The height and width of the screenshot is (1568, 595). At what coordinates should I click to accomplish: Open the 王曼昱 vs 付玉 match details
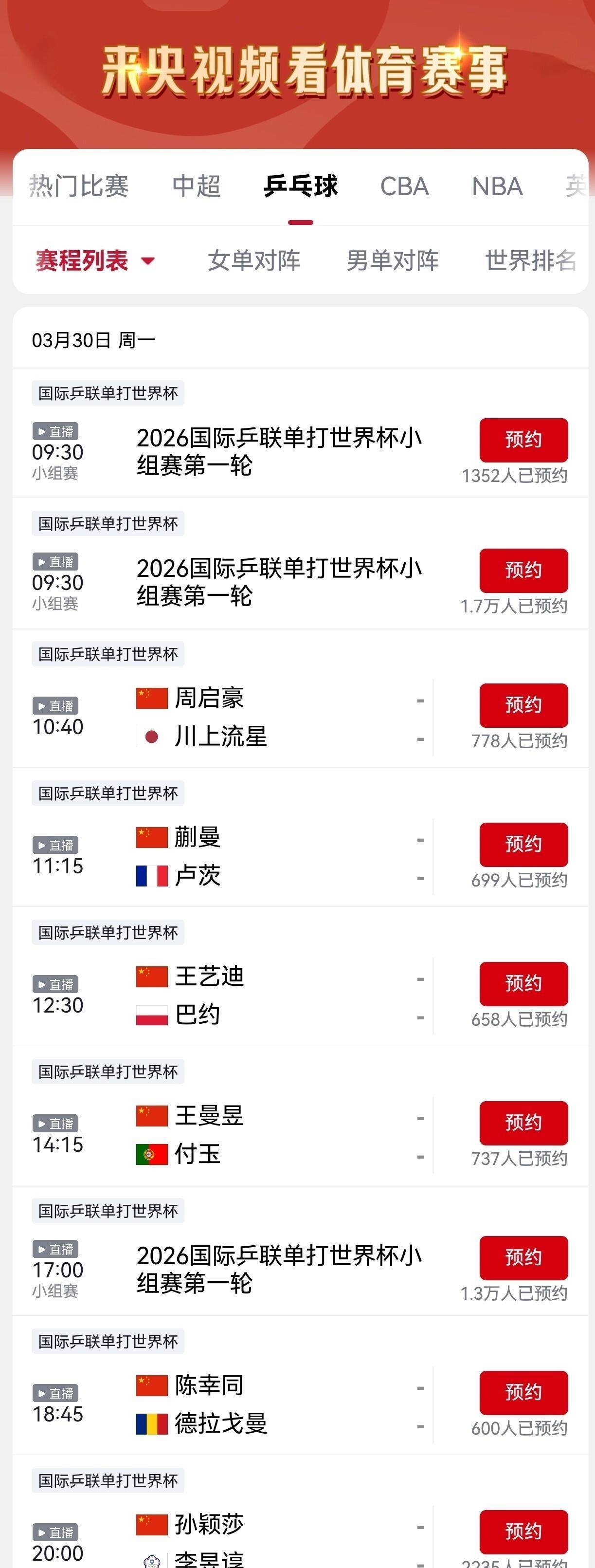[274, 1135]
